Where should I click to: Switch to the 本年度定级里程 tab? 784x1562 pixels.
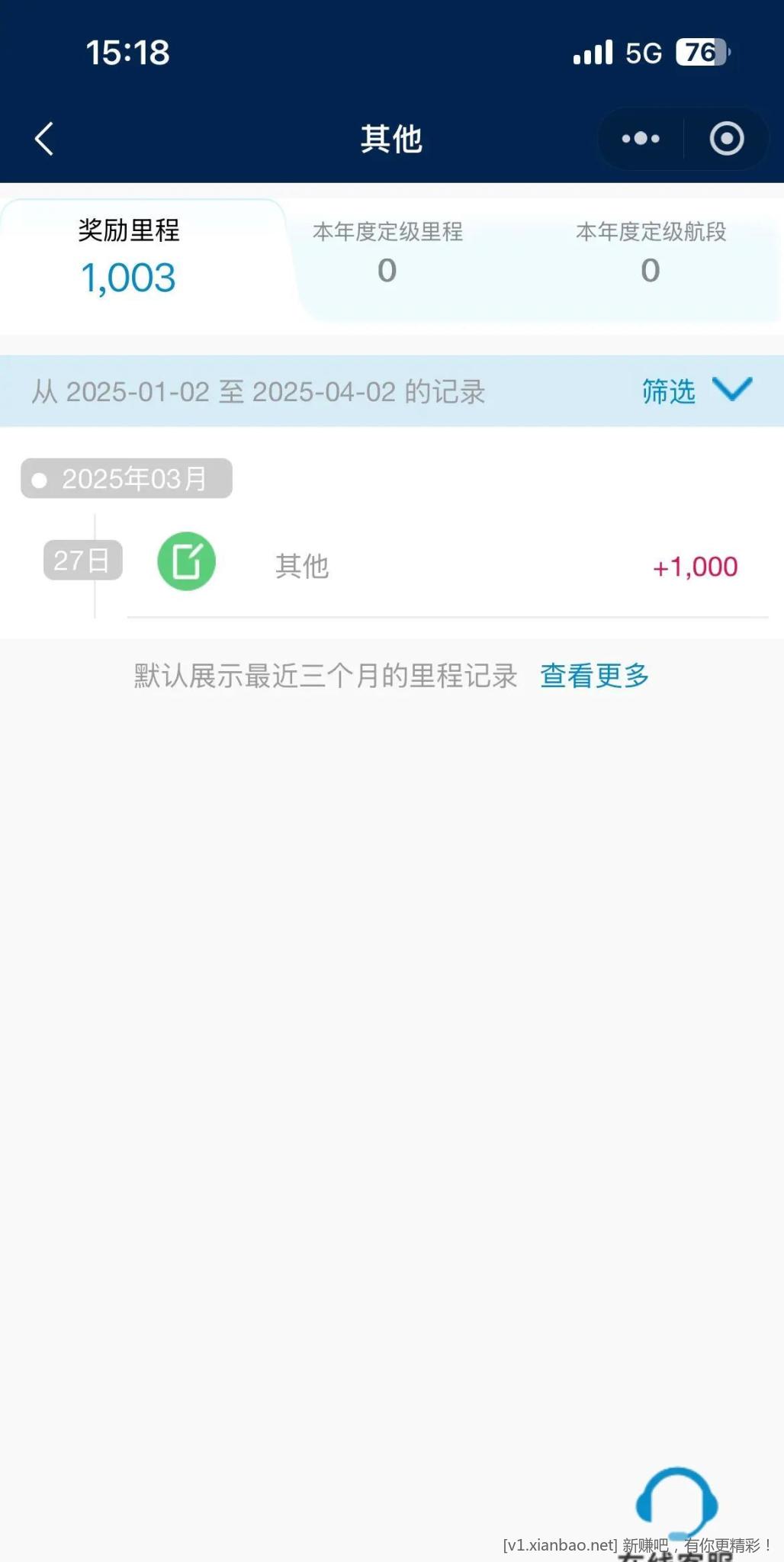[x=387, y=252]
